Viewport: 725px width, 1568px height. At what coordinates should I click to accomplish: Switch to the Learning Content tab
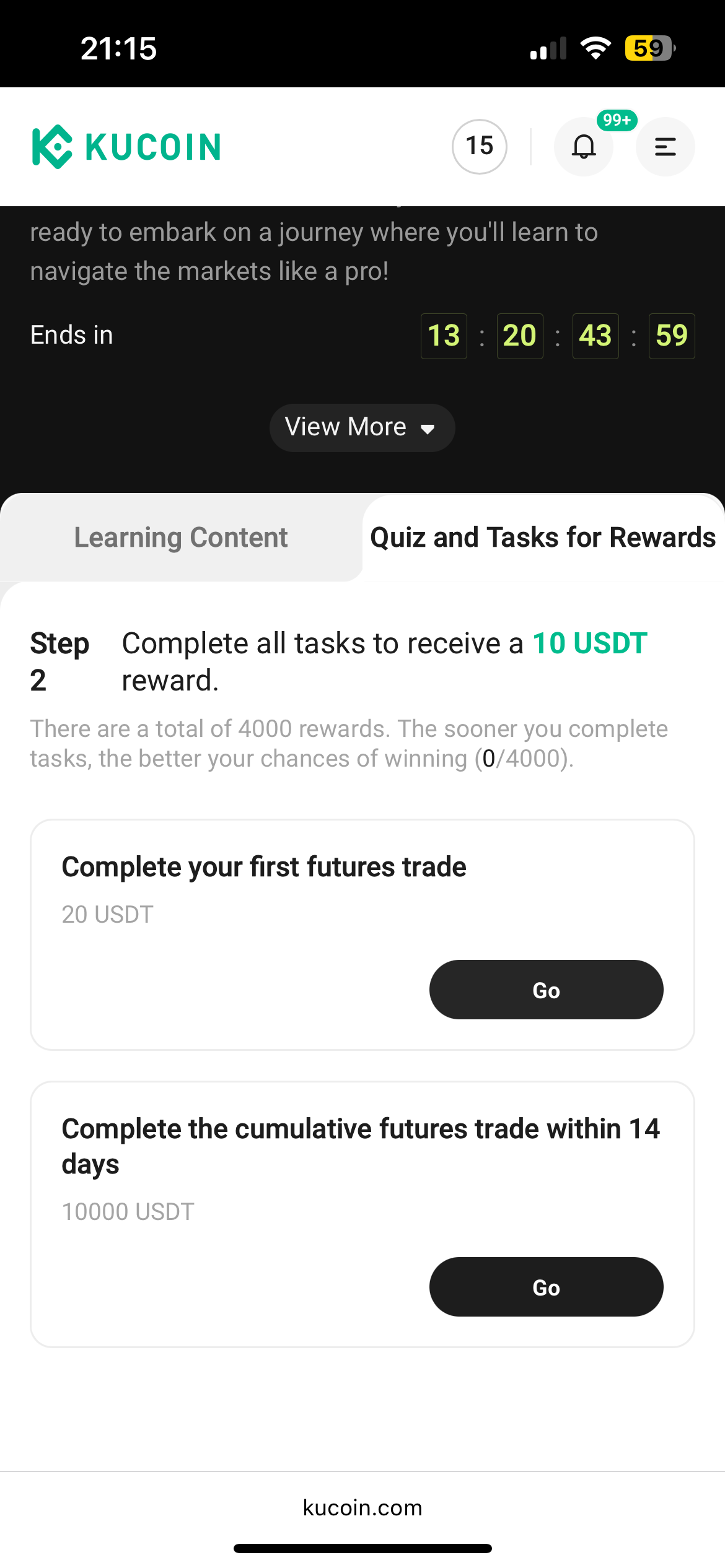pyautogui.click(x=181, y=538)
